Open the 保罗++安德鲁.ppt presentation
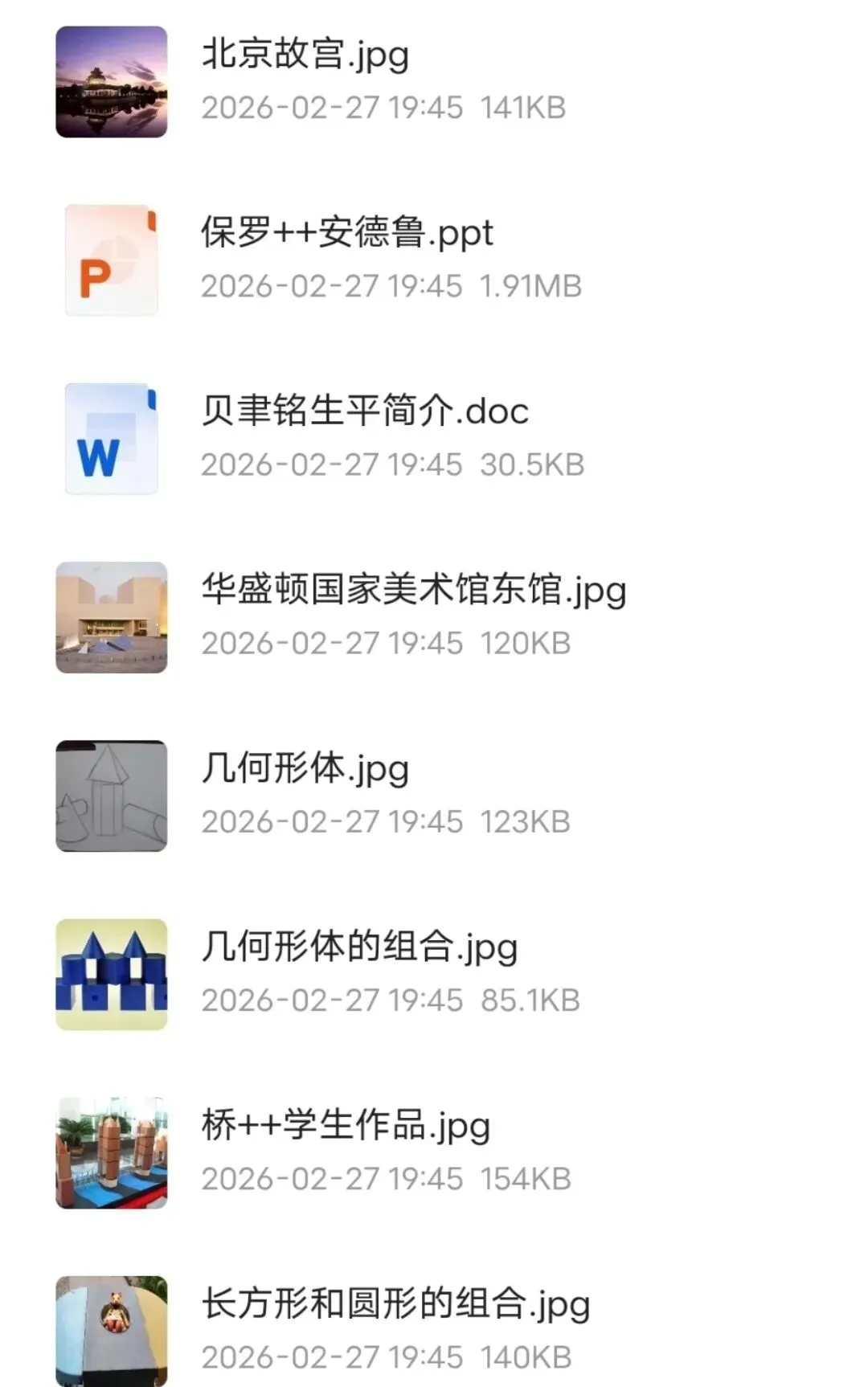Image resolution: width=868 pixels, height=1387 pixels. point(346,235)
